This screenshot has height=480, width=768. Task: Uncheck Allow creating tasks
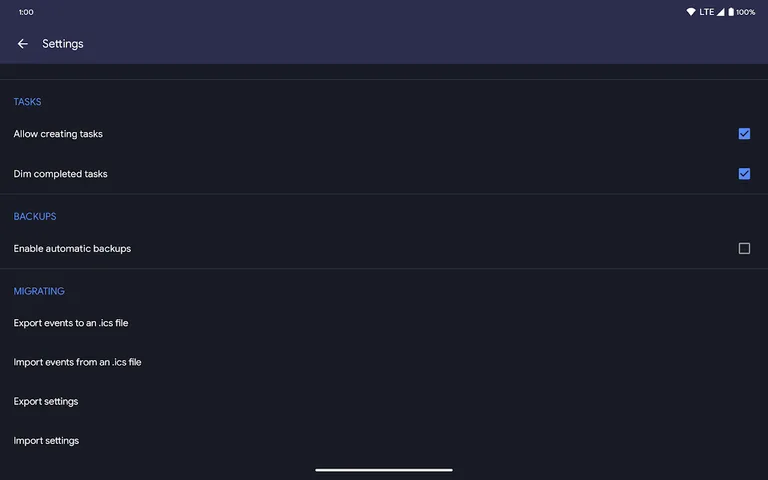(x=744, y=134)
